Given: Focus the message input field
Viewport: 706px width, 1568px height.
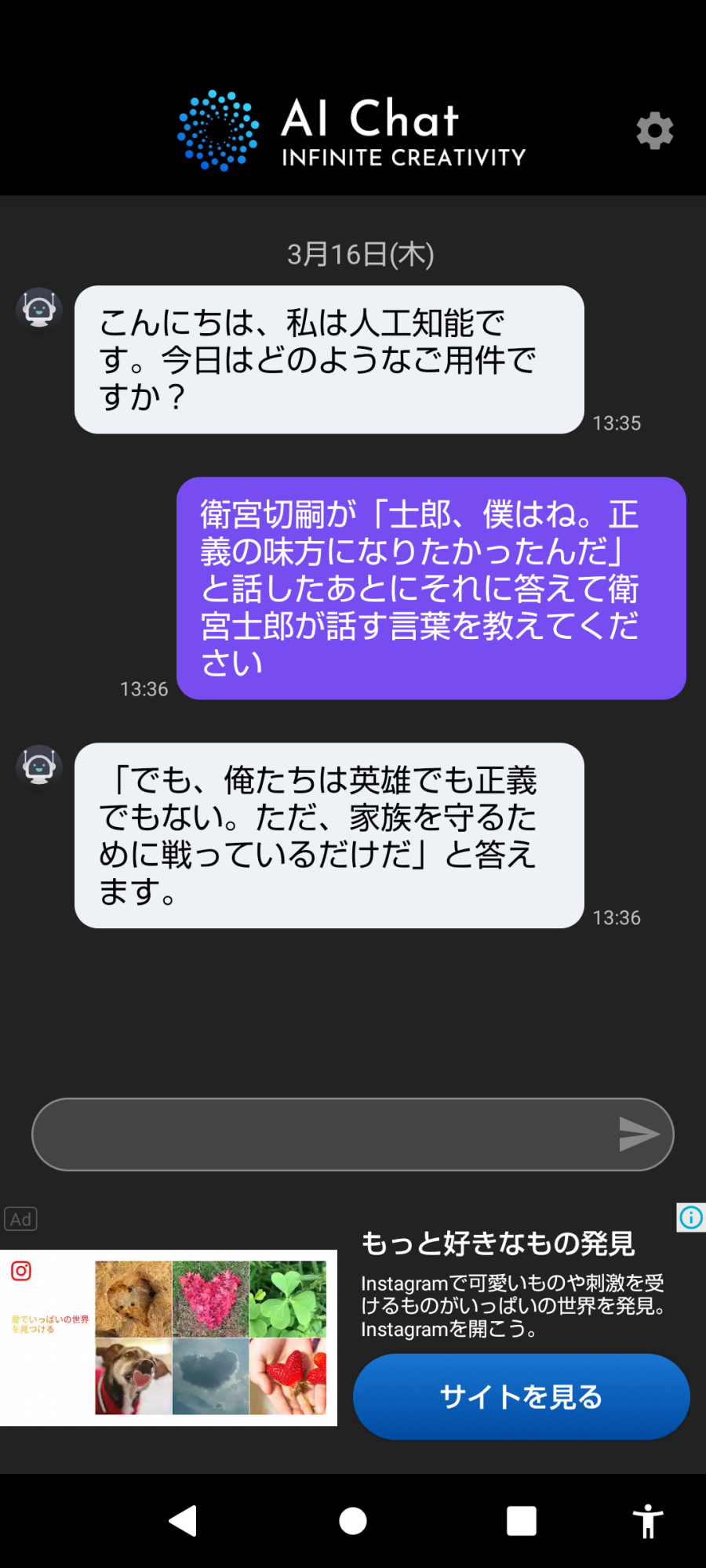Looking at the screenshot, I should (x=322, y=1134).
